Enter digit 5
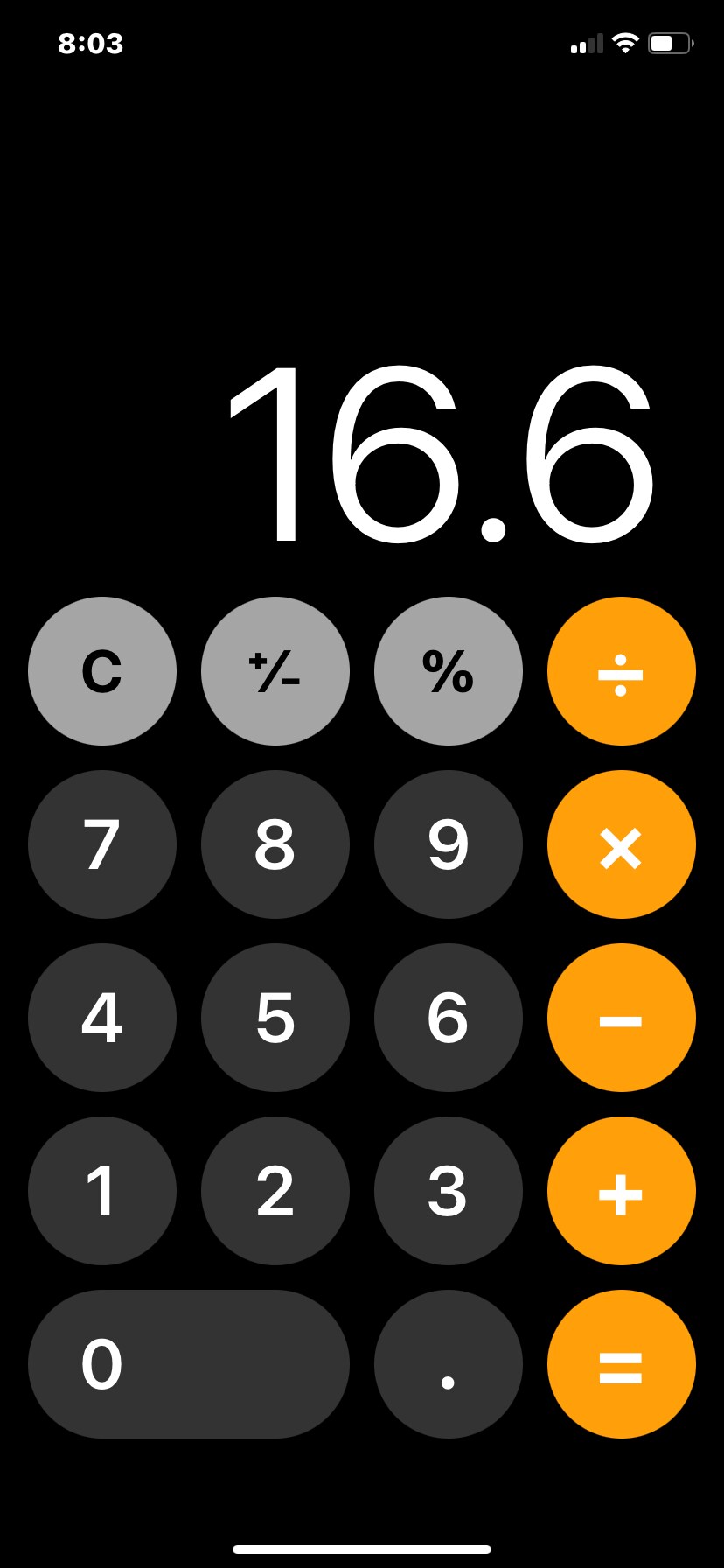The height and width of the screenshot is (1568, 724). click(x=275, y=1018)
